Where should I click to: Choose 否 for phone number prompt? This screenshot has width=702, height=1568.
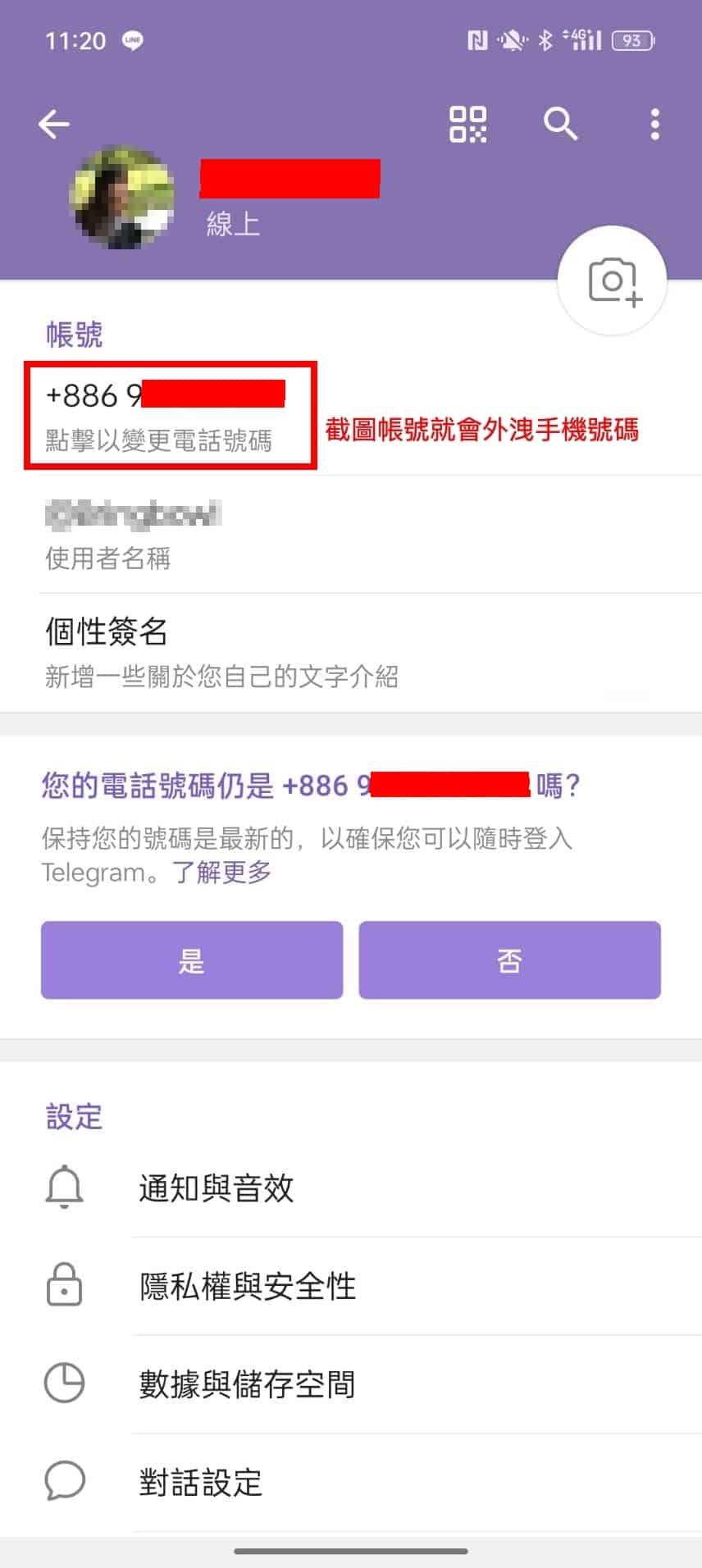click(x=509, y=959)
